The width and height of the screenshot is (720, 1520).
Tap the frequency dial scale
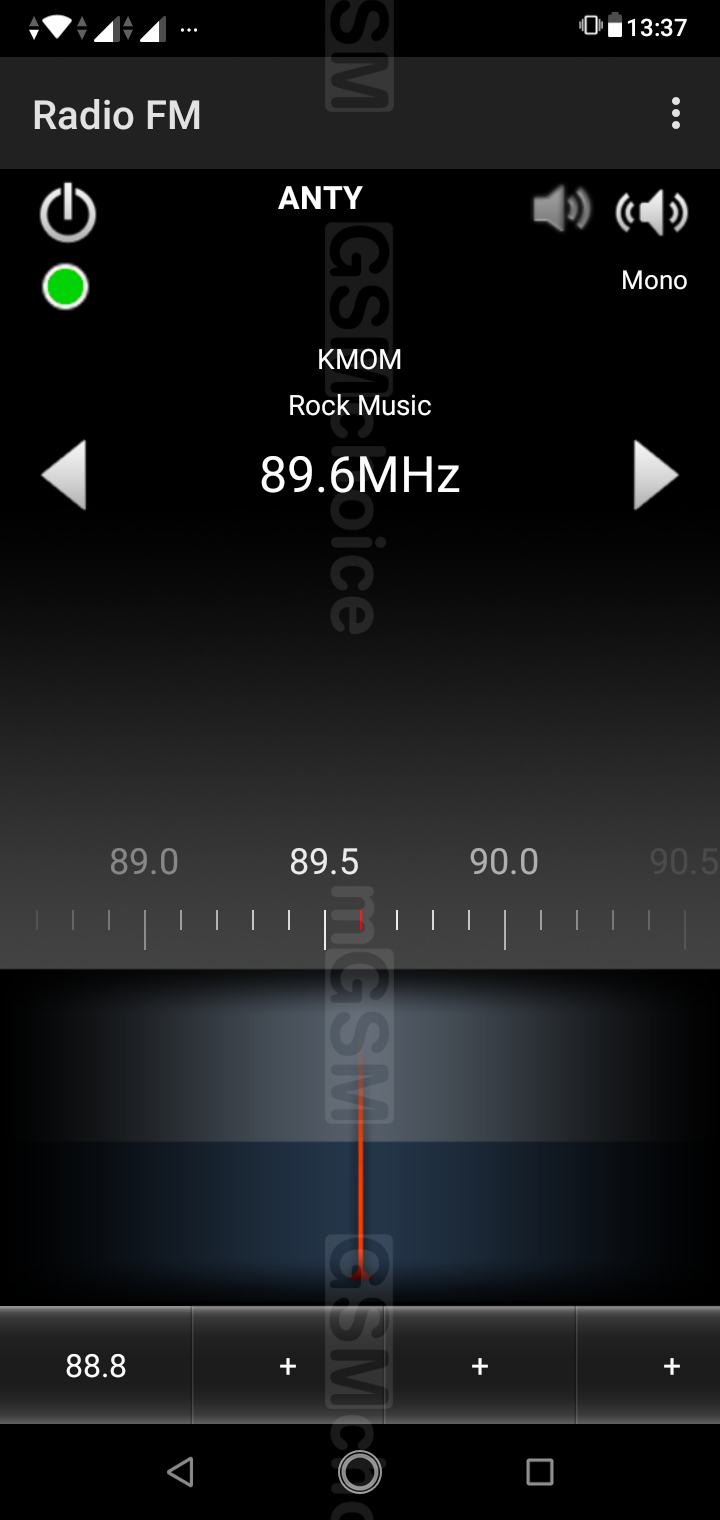(360, 900)
